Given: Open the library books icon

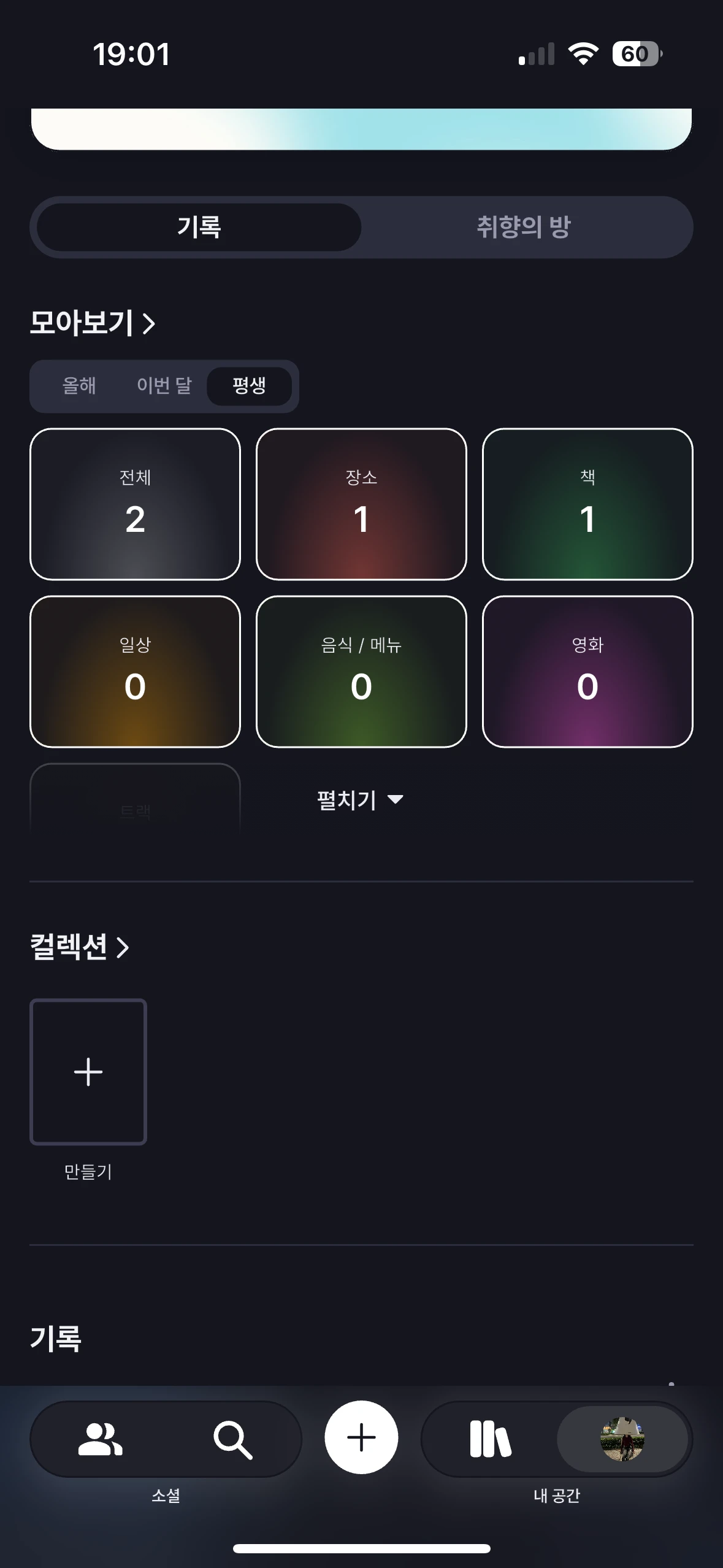Looking at the screenshot, I should pos(490,1439).
